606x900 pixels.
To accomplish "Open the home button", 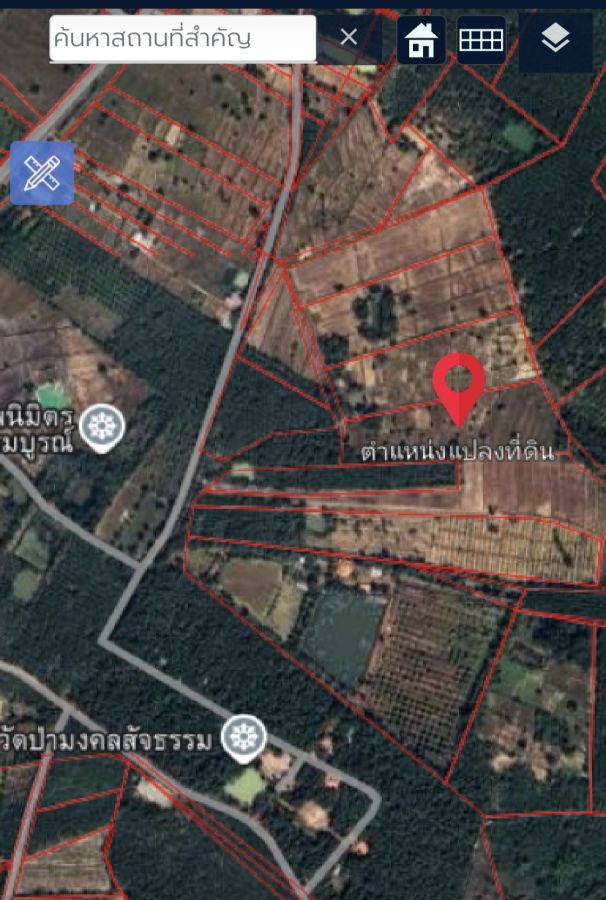I will pyautogui.click(x=421, y=40).
